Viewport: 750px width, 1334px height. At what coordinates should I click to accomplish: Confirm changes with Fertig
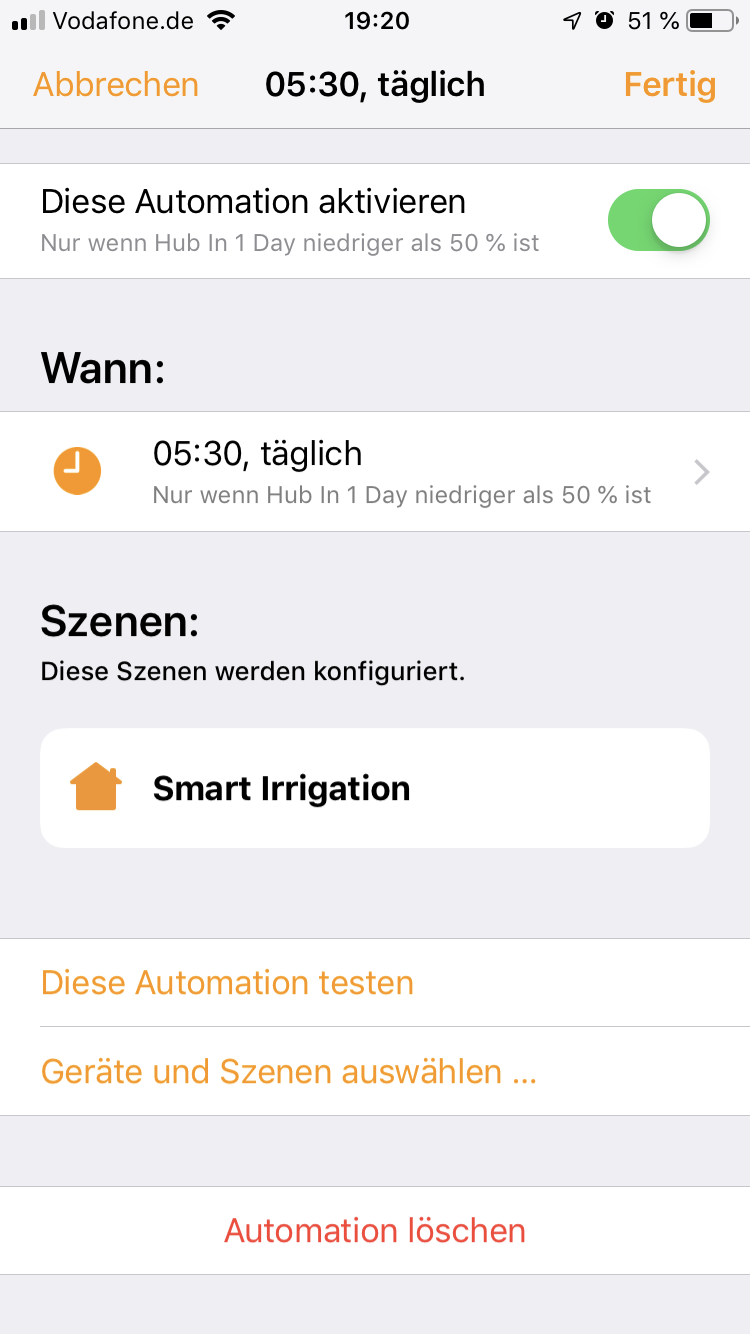[x=669, y=85]
